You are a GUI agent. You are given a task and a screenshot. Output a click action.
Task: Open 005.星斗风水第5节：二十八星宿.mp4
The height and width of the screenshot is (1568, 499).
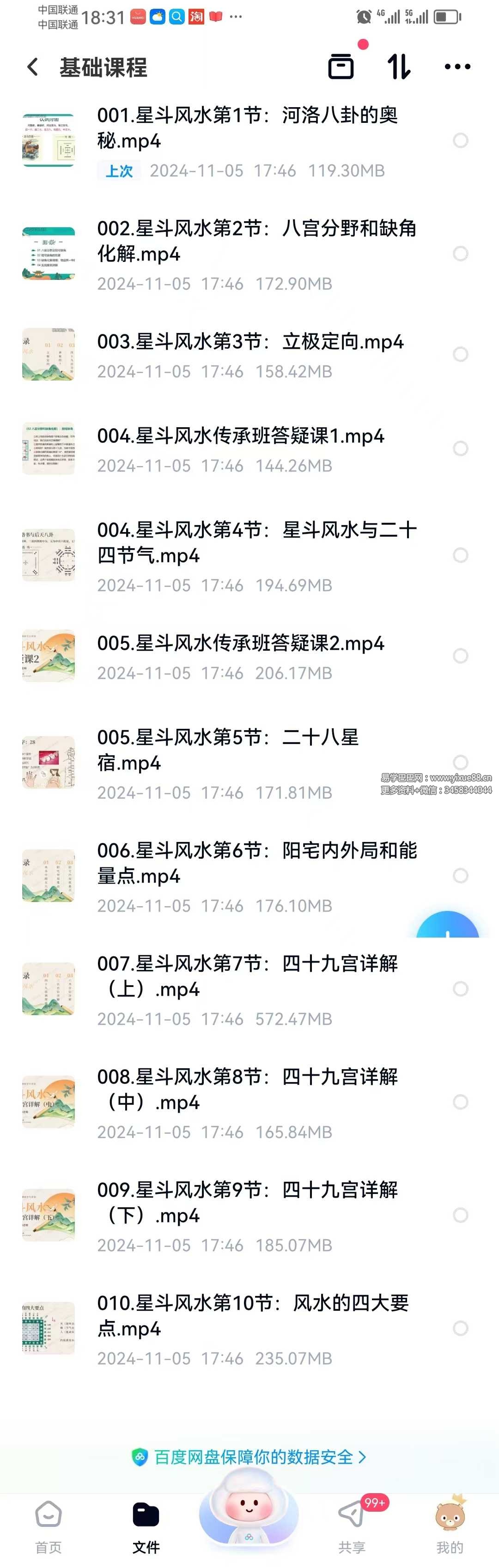tap(229, 750)
